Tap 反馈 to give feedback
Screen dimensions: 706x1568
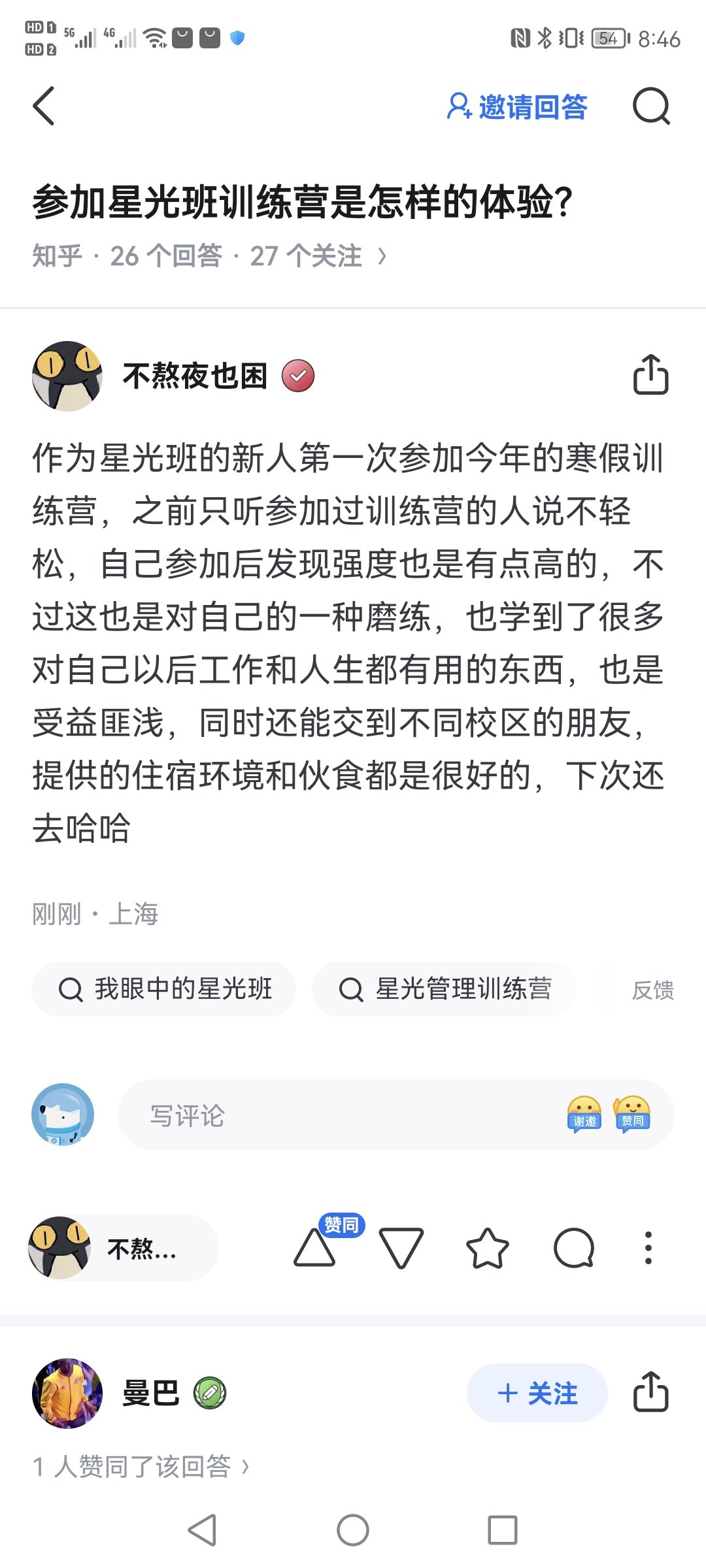pos(652,990)
